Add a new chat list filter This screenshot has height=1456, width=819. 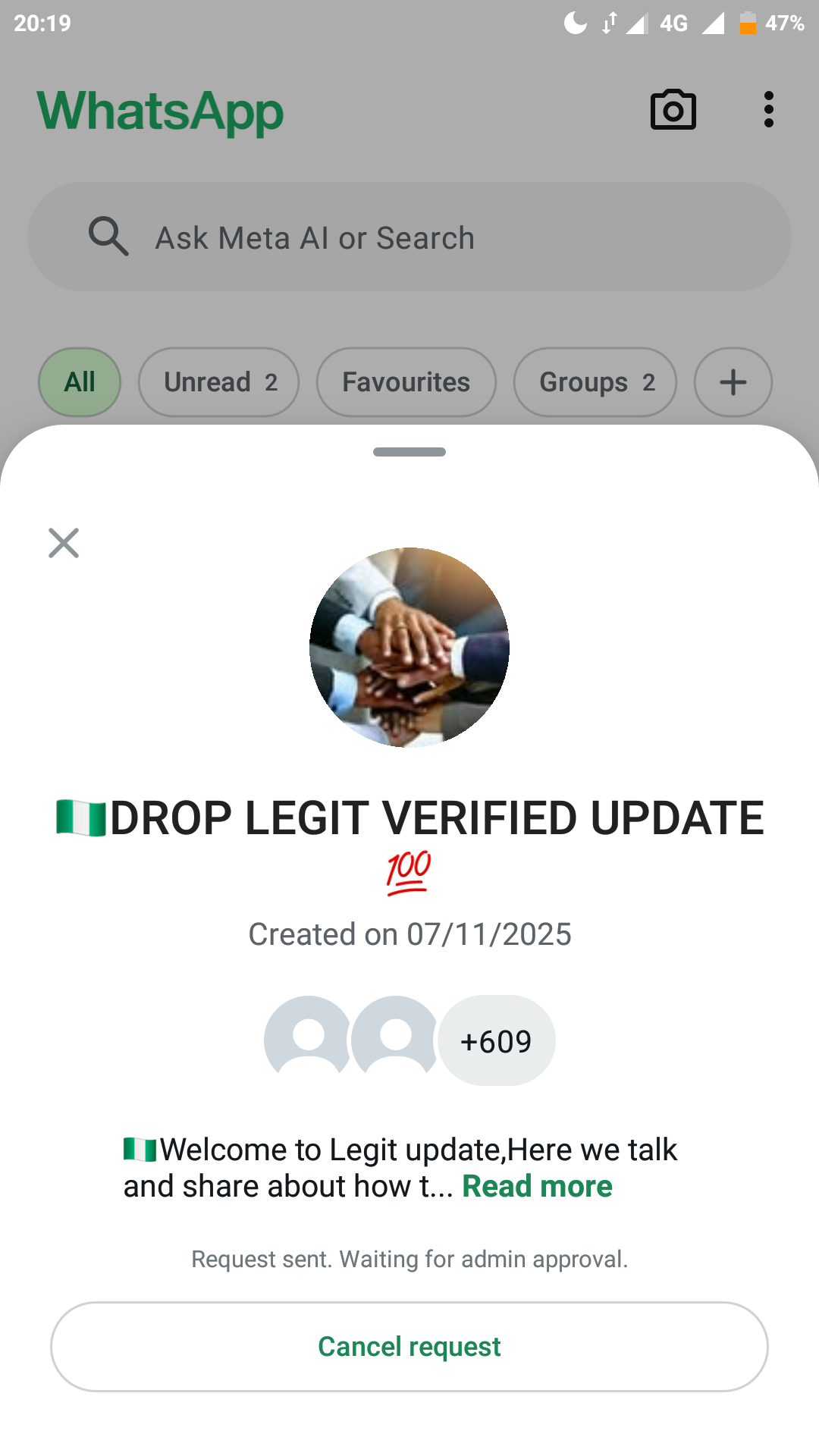(733, 382)
